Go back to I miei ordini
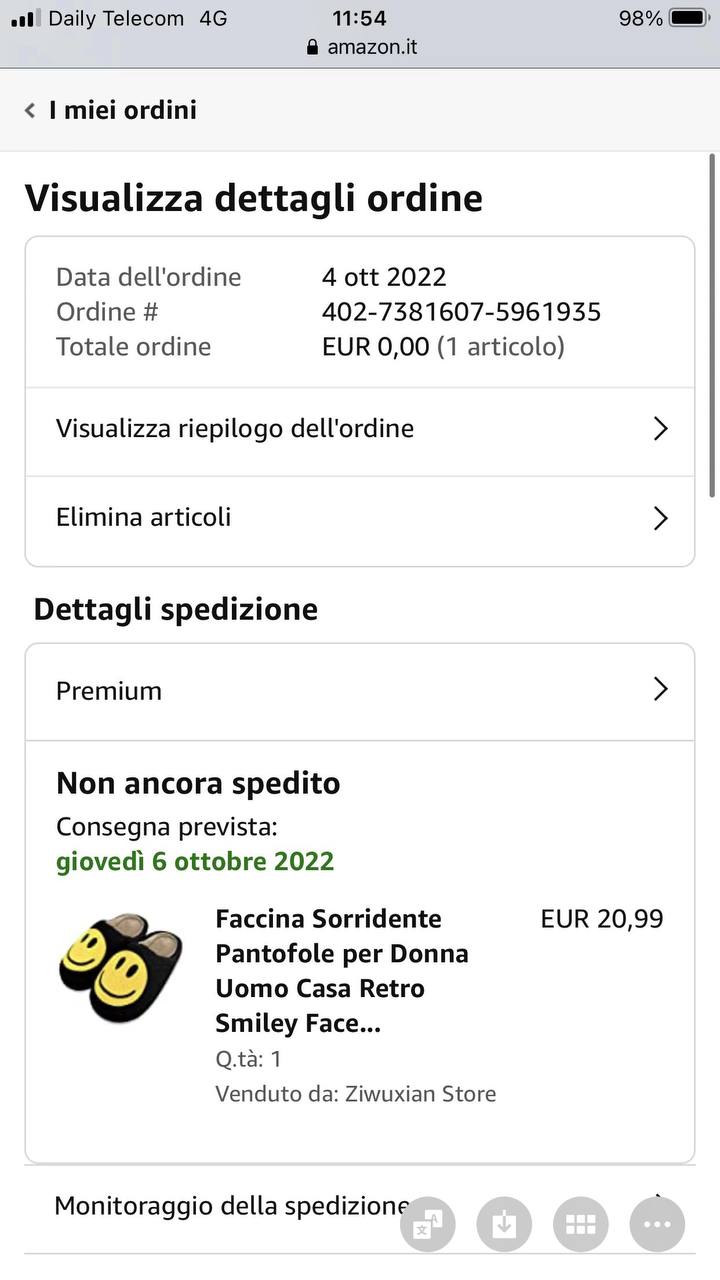The width and height of the screenshot is (720, 1280). pos(111,110)
